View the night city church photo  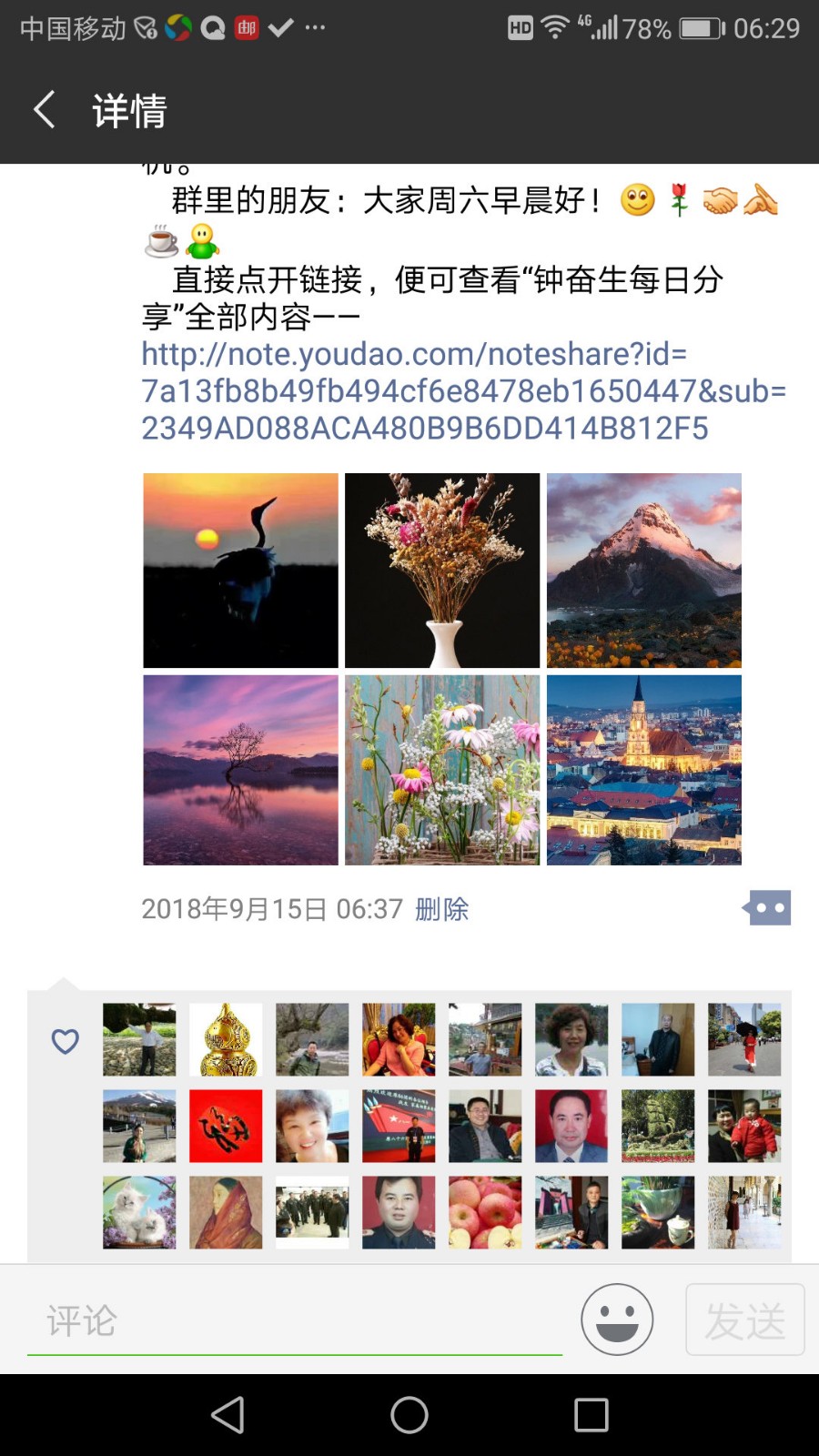click(x=644, y=770)
